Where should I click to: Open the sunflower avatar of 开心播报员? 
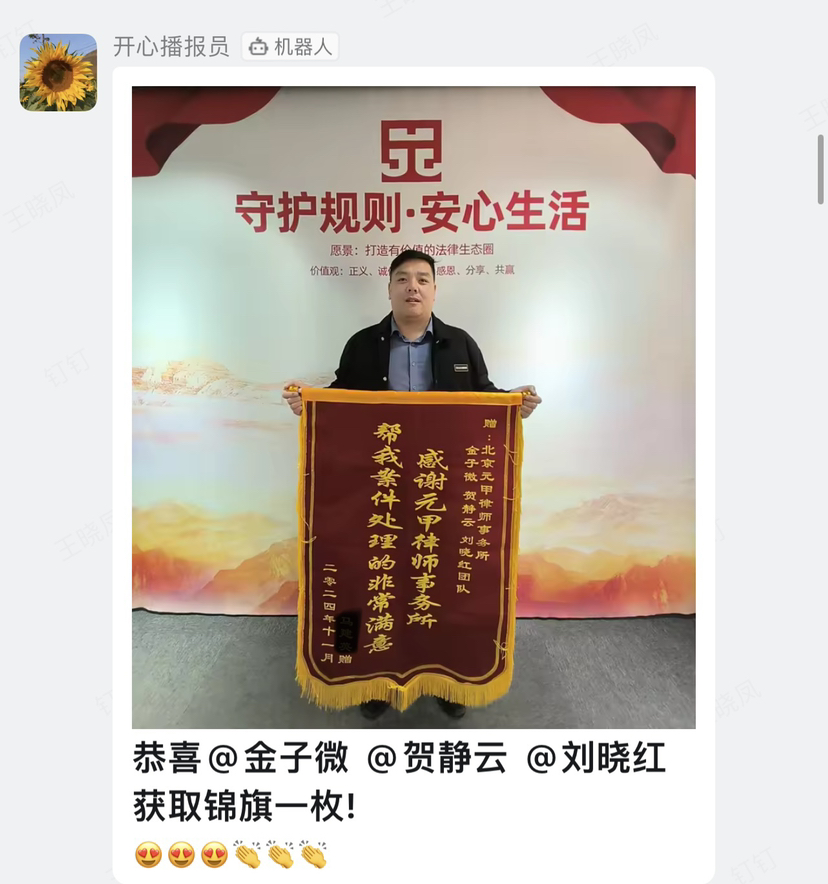coord(58,72)
